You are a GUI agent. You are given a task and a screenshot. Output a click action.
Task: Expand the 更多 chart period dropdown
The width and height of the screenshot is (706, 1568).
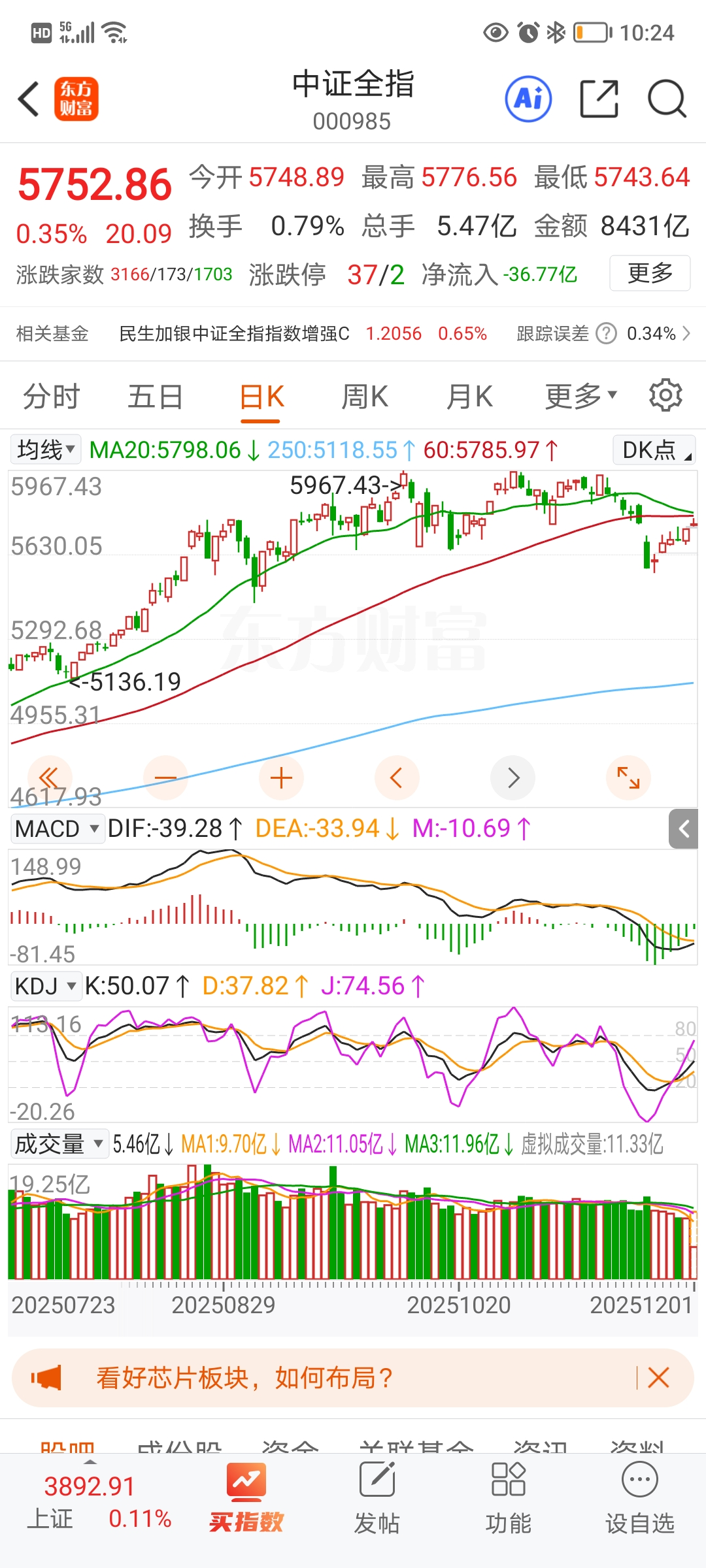580,397
